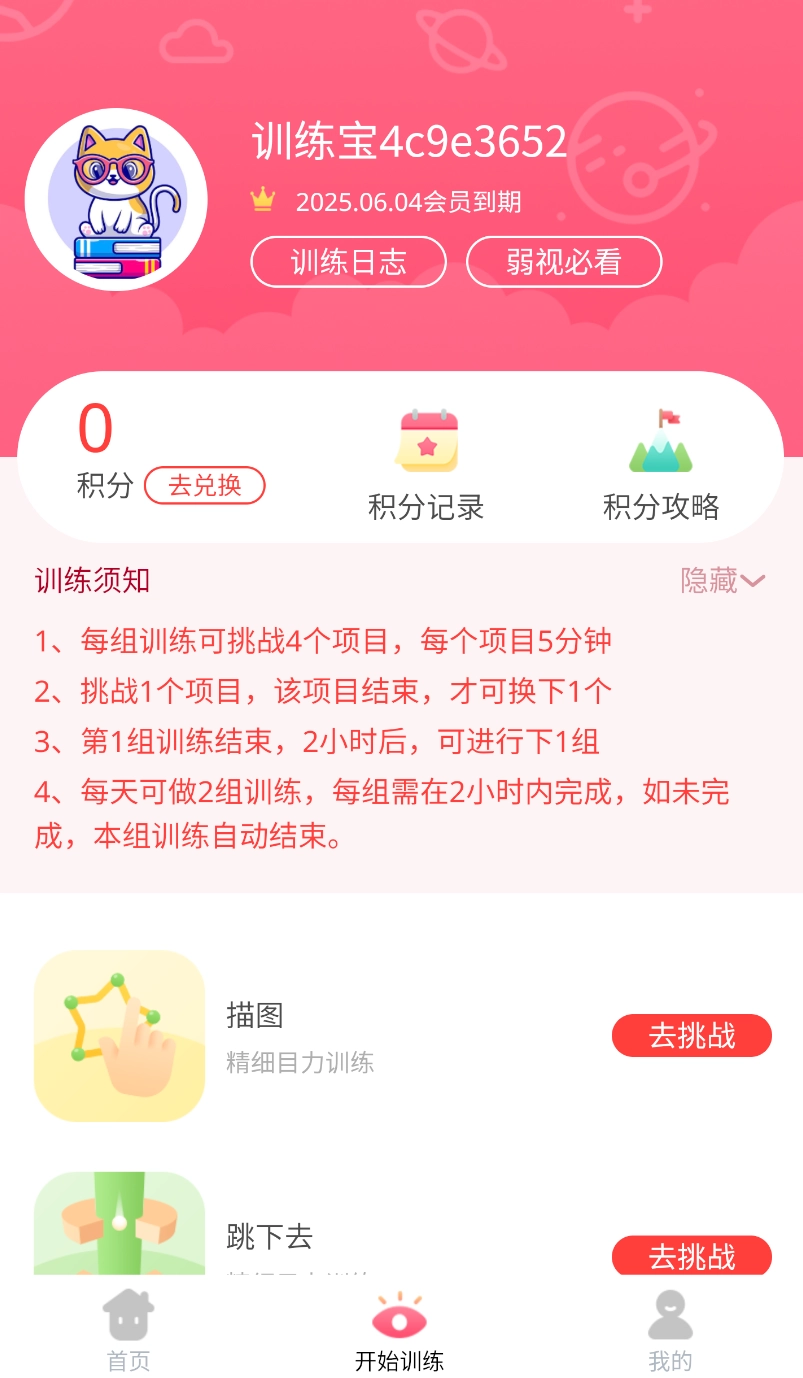The image size is (803, 1378).
Task: Start the 描图 challenge via 去挑战
Action: [x=691, y=1035]
